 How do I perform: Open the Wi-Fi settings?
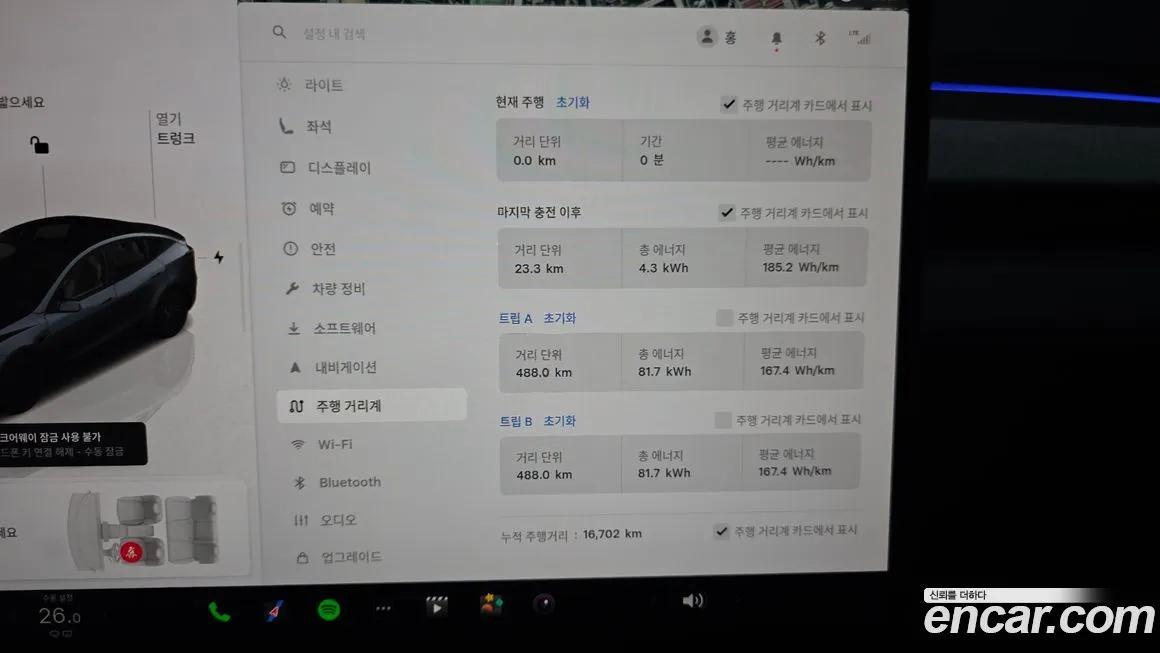[334, 444]
